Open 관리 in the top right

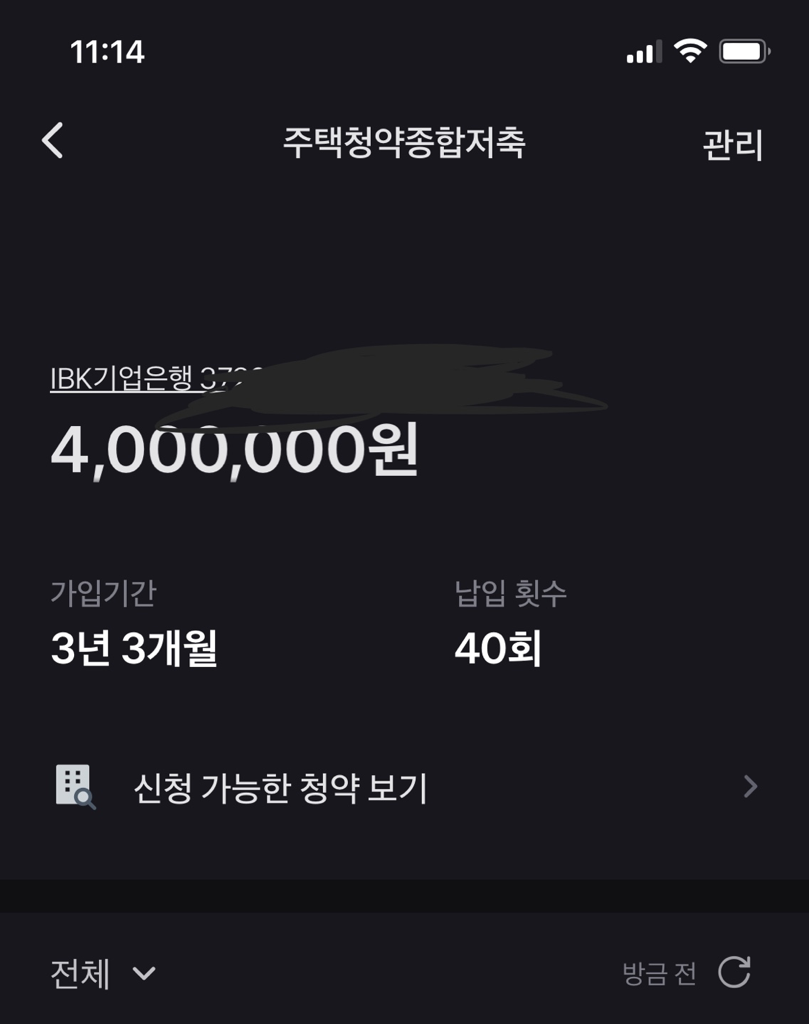(x=732, y=145)
